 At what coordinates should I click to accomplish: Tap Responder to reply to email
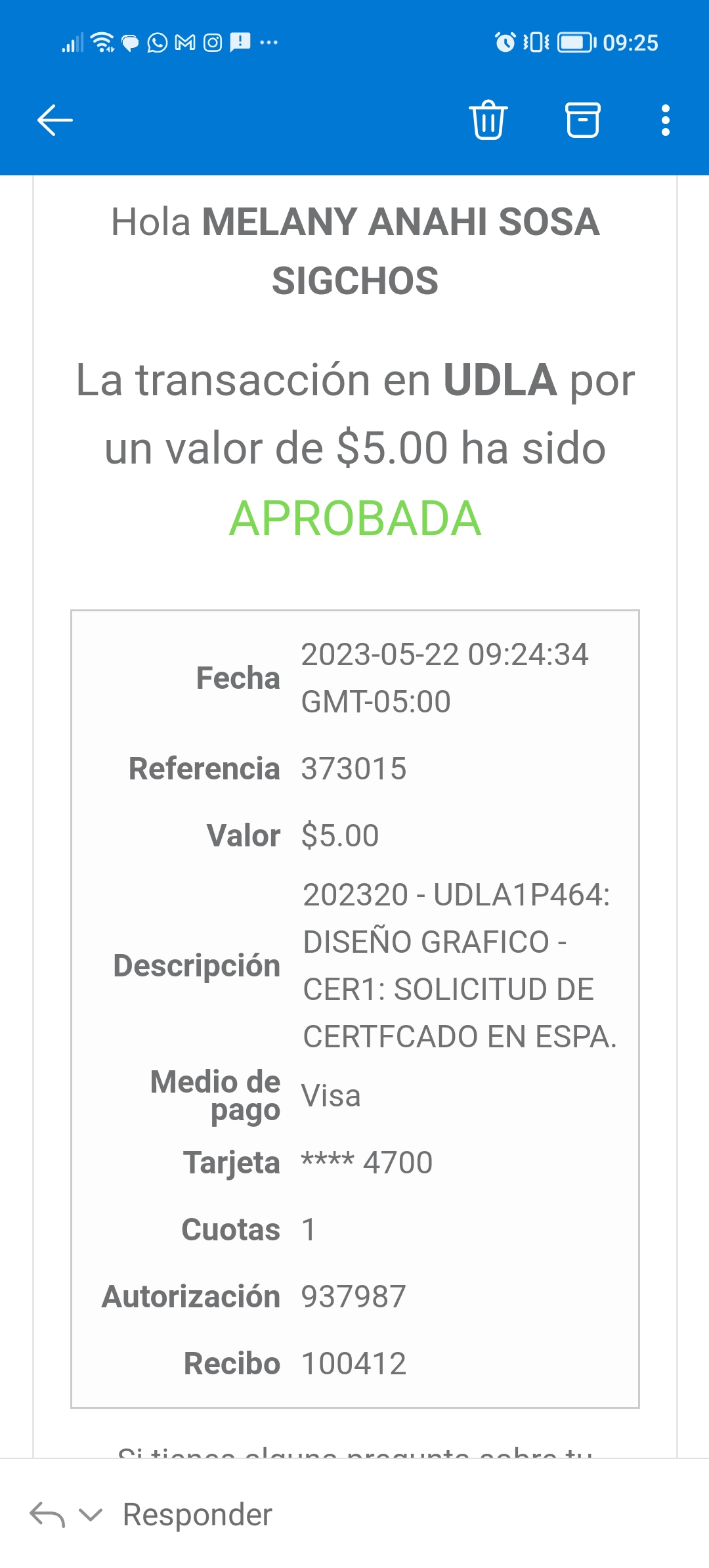pos(197,1515)
